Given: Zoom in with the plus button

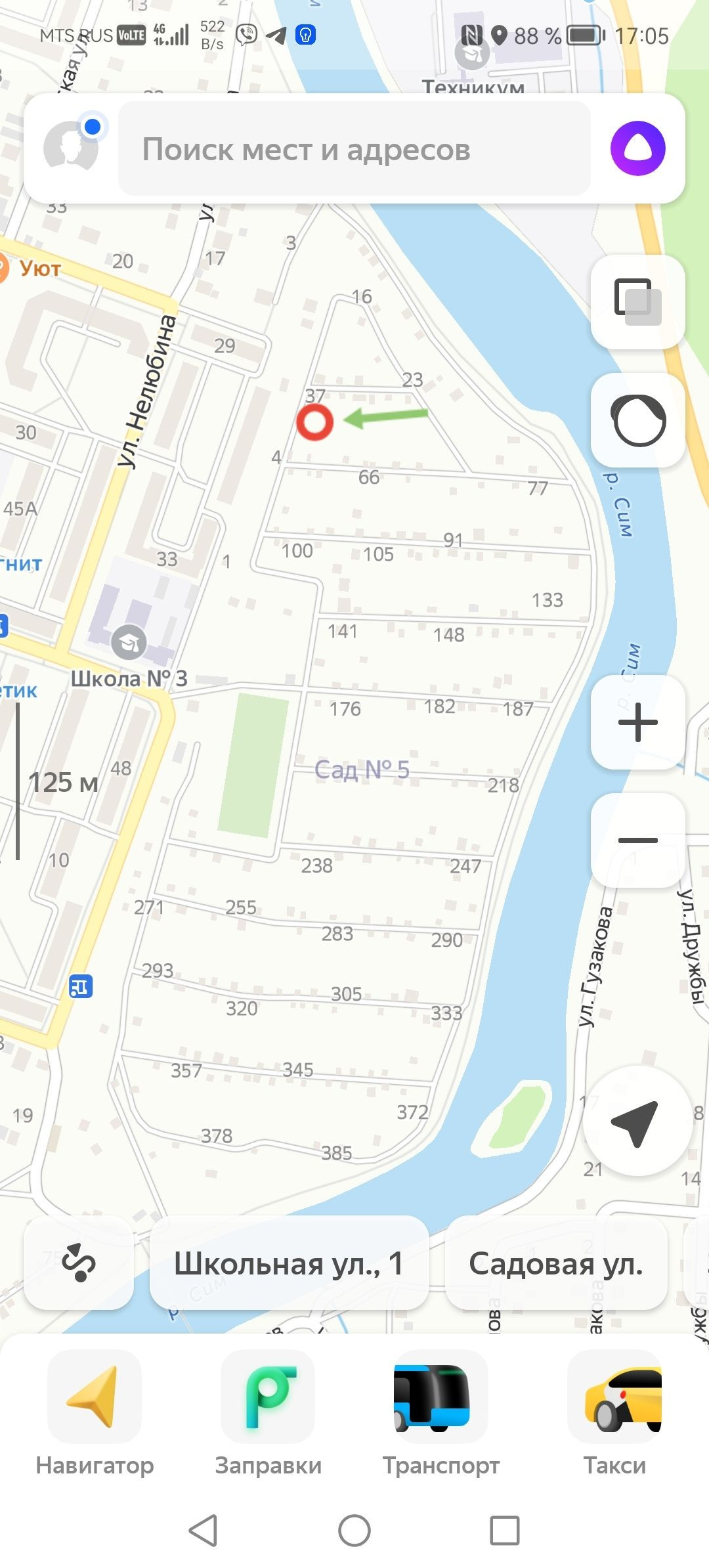Looking at the screenshot, I should click(637, 722).
